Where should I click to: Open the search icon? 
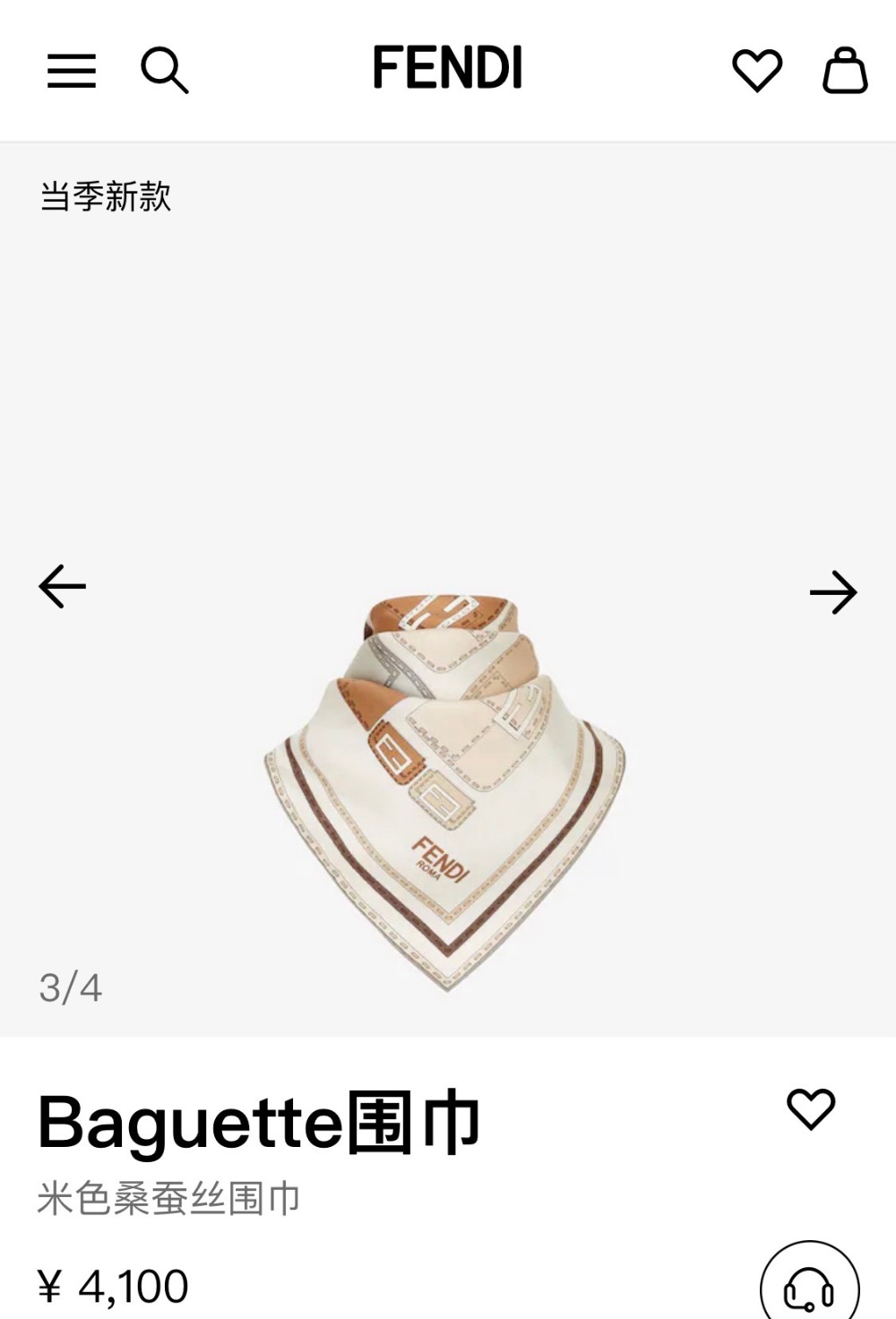[x=164, y=70]
